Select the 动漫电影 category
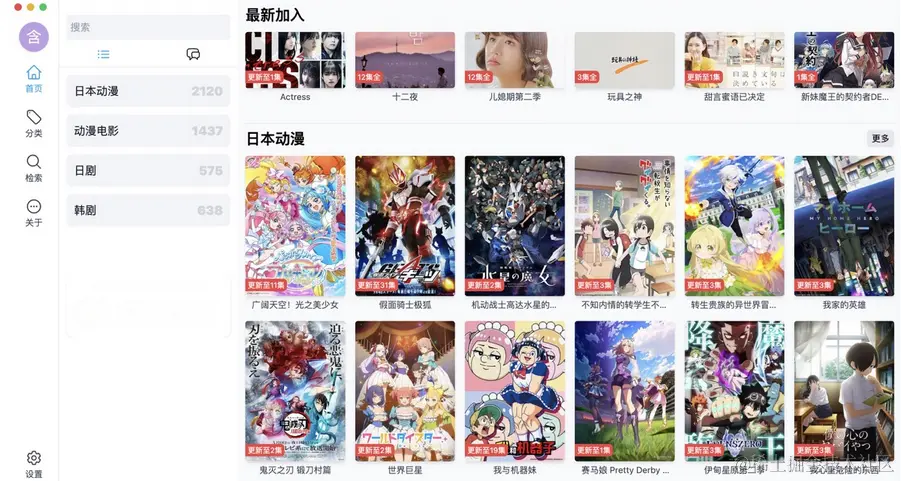This screenshot has height=481, width=901. [x=147, y=131]
